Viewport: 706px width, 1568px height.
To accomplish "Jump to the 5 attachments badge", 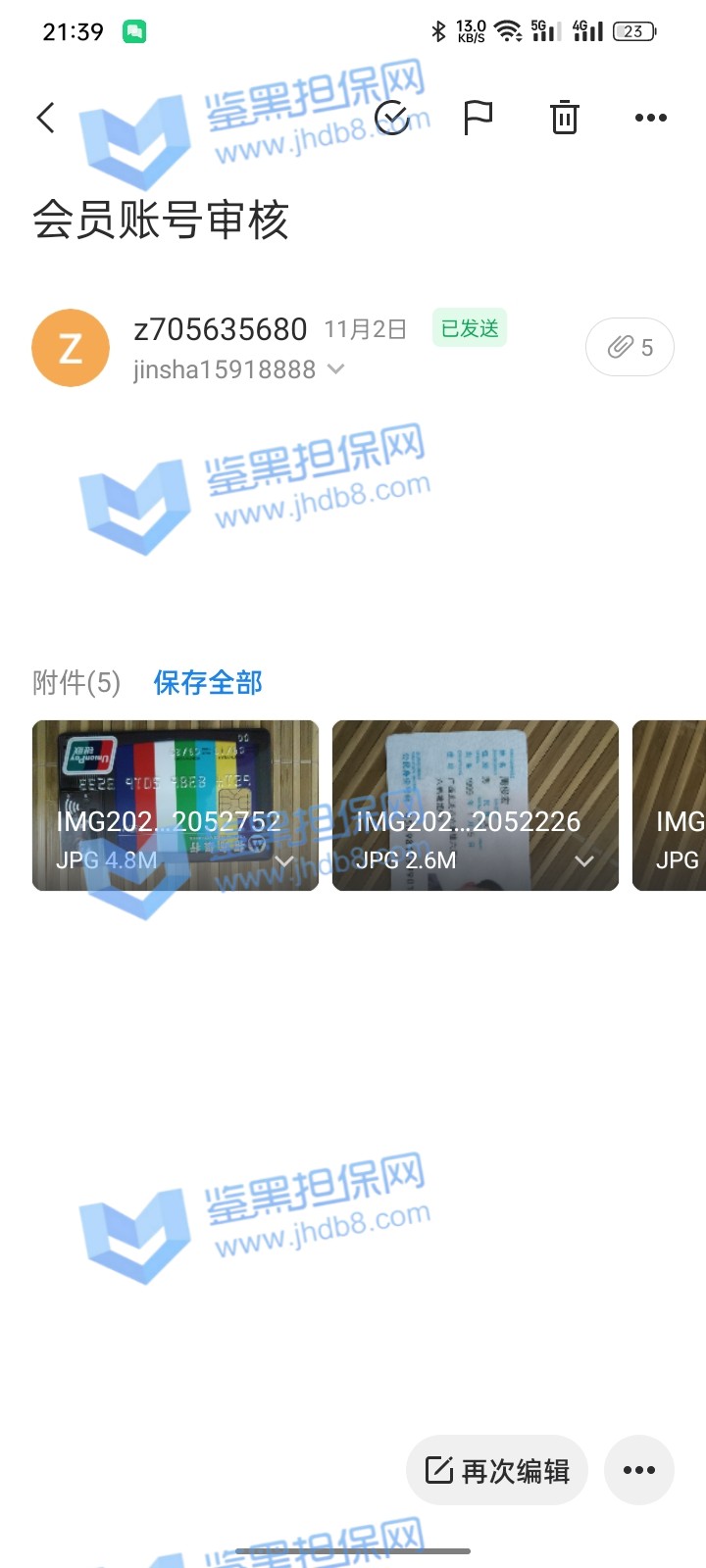I will click(x=630, y=347).
